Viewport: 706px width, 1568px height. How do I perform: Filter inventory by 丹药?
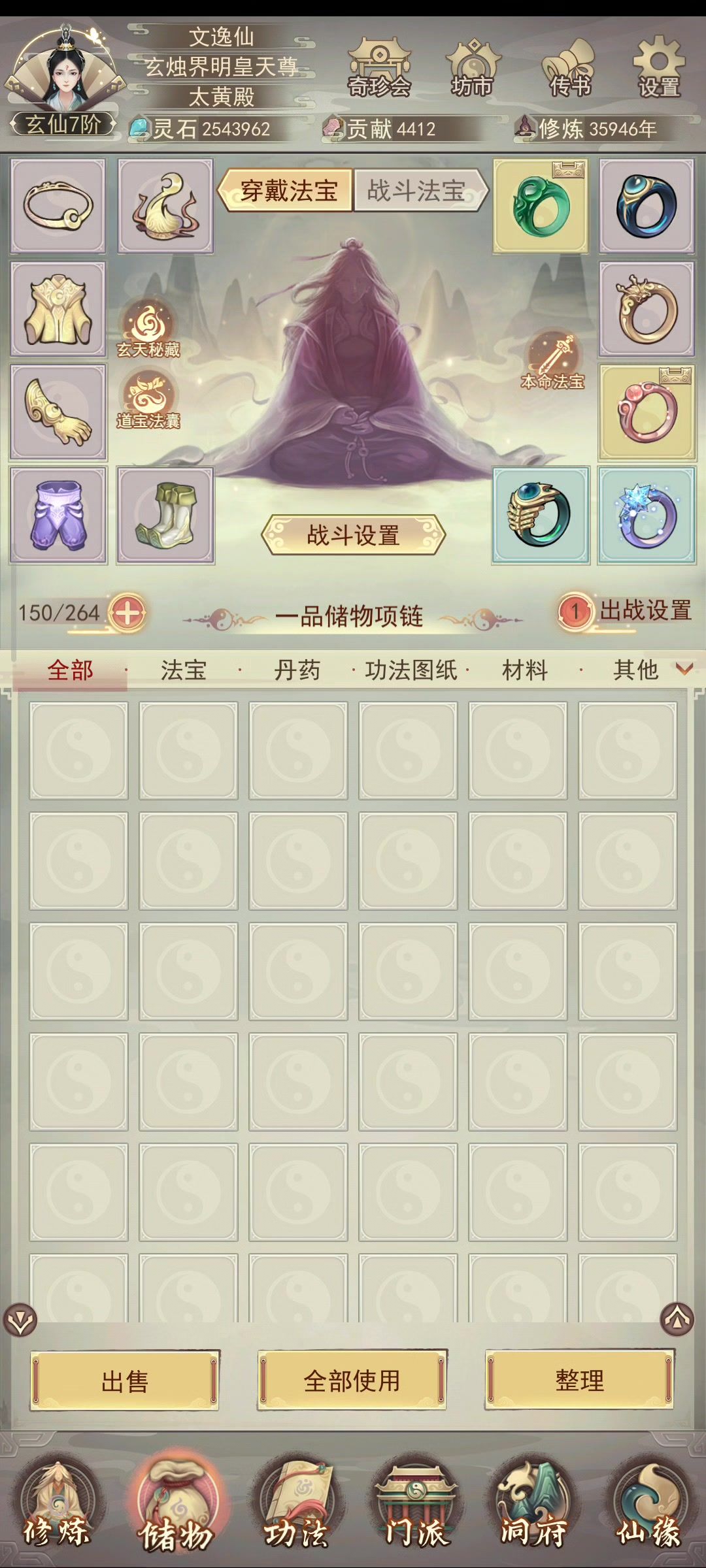click(x=297, y=670)
